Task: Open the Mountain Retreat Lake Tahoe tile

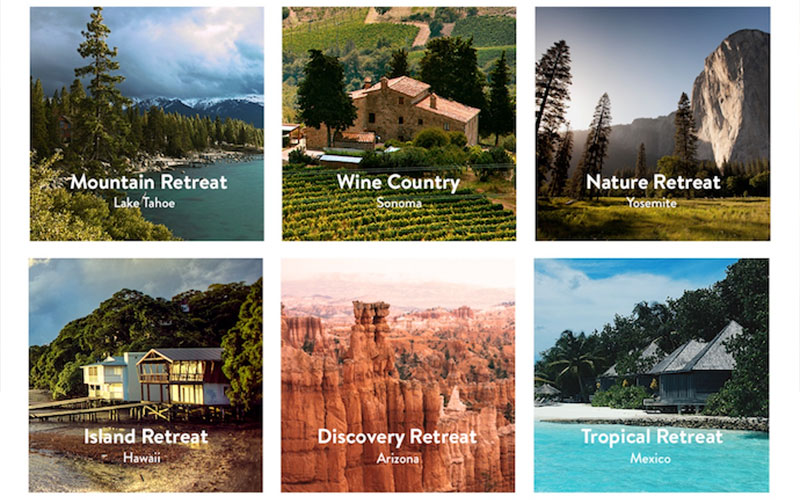Action: (147, 124)
